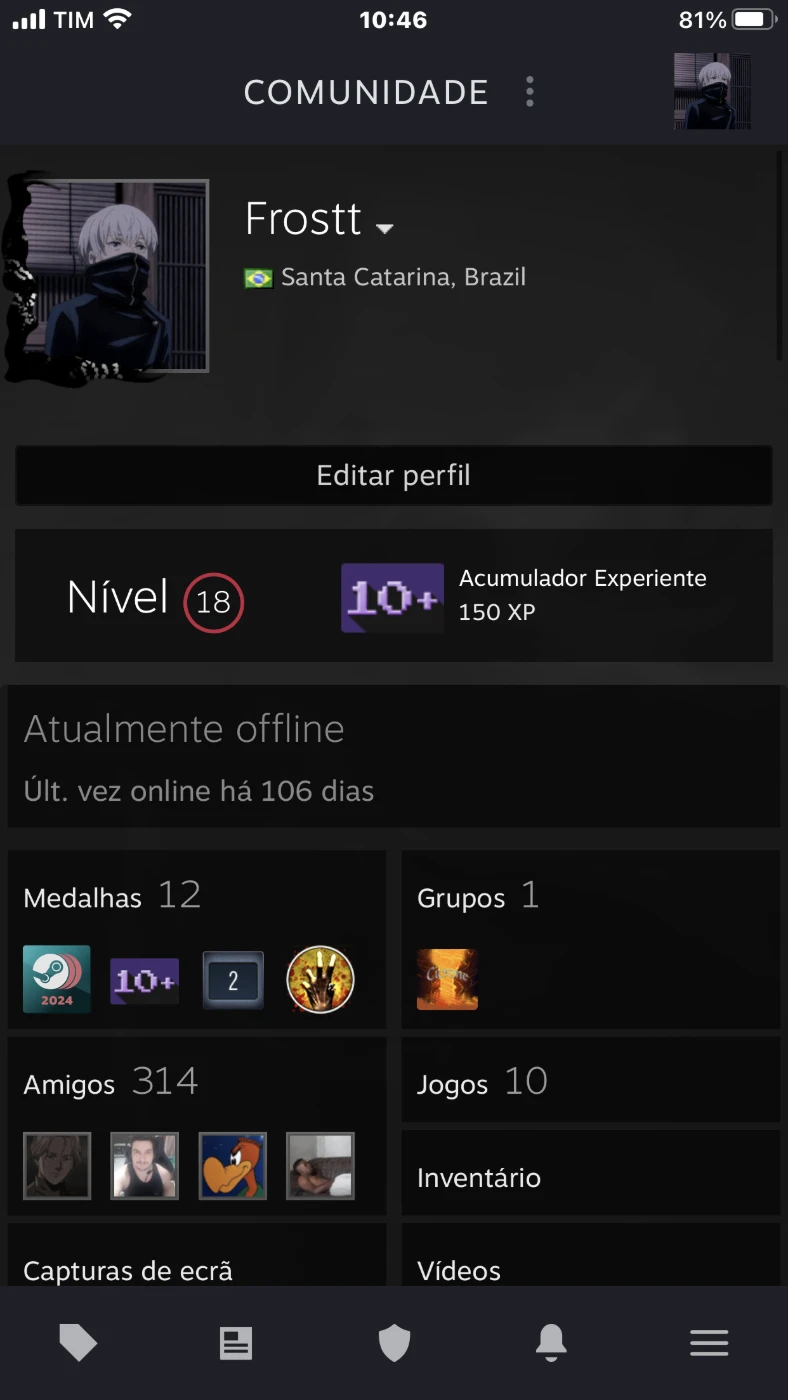This screenshot has height=1400, width=788.
Task: View the Acumulador Experiente badge
Action: point(392,598)
